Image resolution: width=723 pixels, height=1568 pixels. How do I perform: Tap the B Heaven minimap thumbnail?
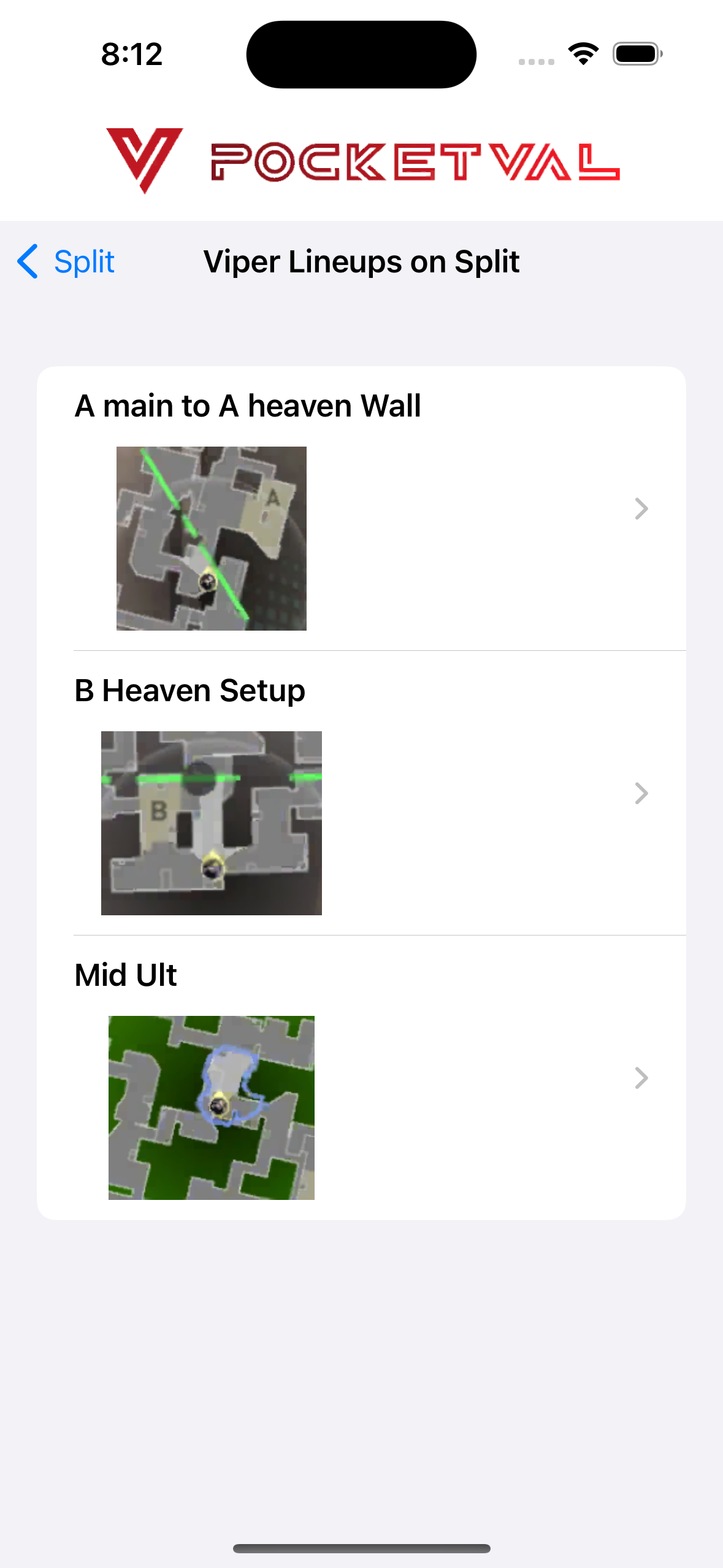[x=212, y=823]
